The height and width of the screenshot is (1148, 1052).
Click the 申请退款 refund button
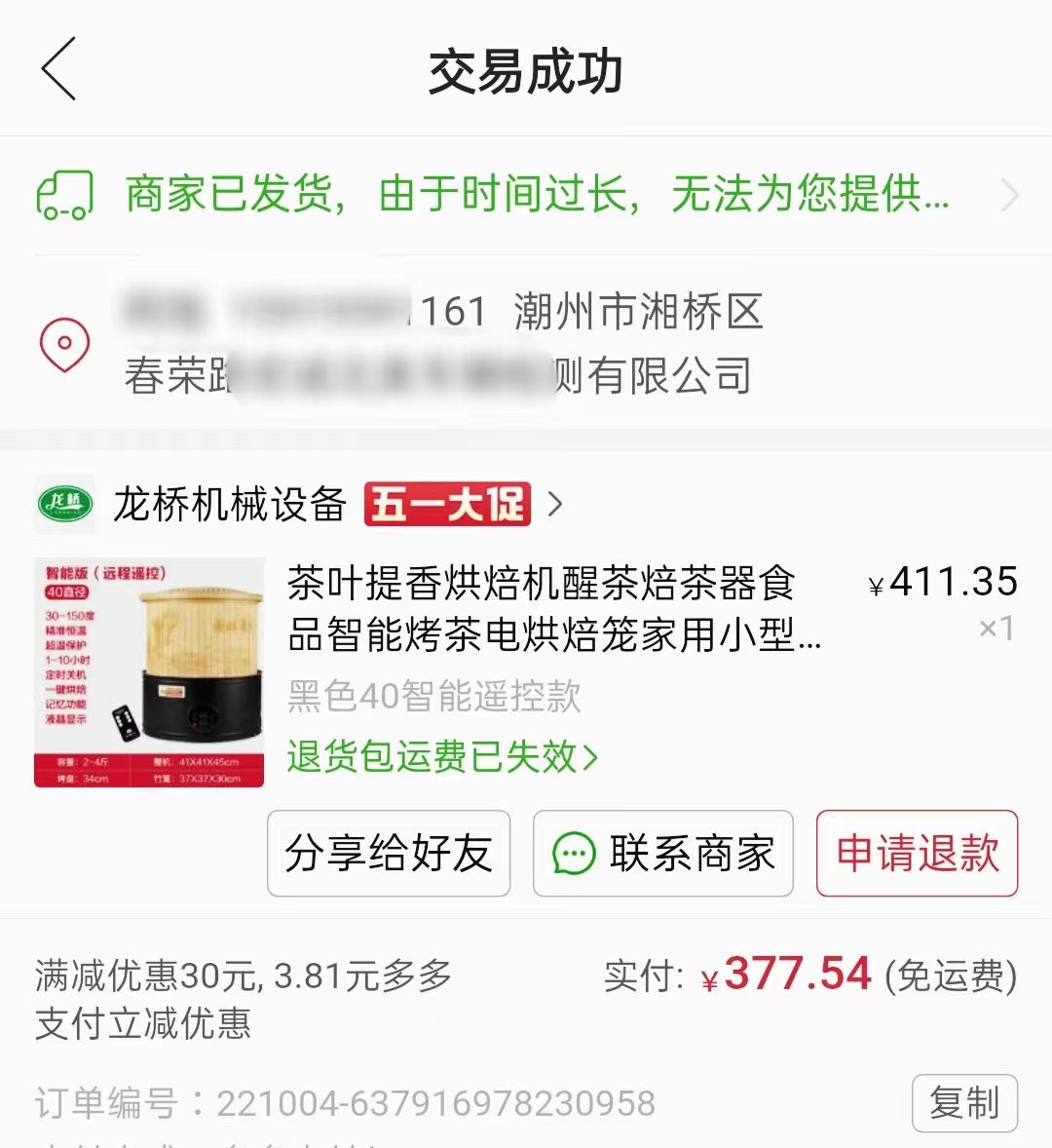(x=916, y=853)
